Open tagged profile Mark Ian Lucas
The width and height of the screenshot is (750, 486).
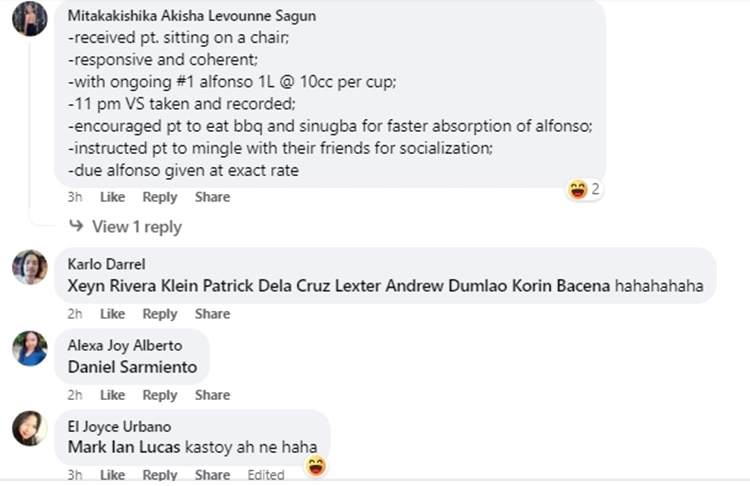coord(124,447)
